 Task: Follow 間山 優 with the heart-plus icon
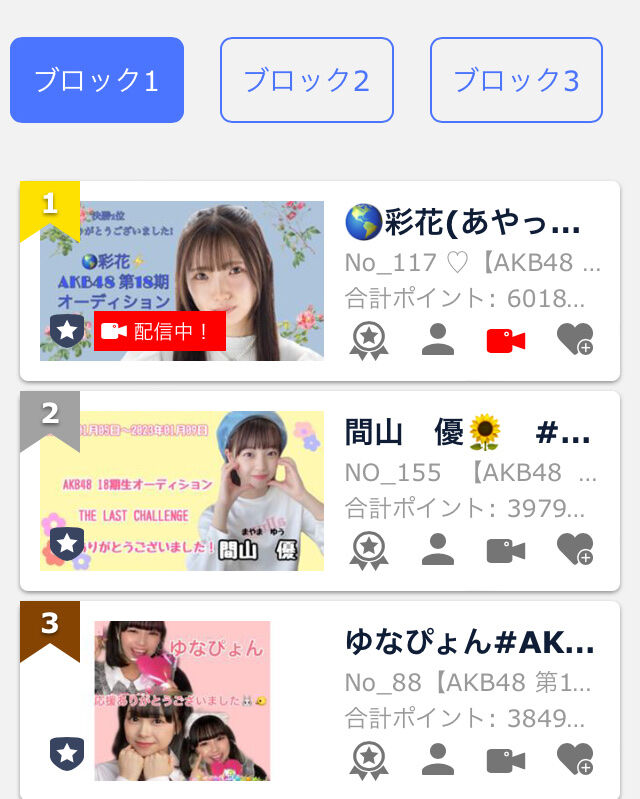[575, 550]
